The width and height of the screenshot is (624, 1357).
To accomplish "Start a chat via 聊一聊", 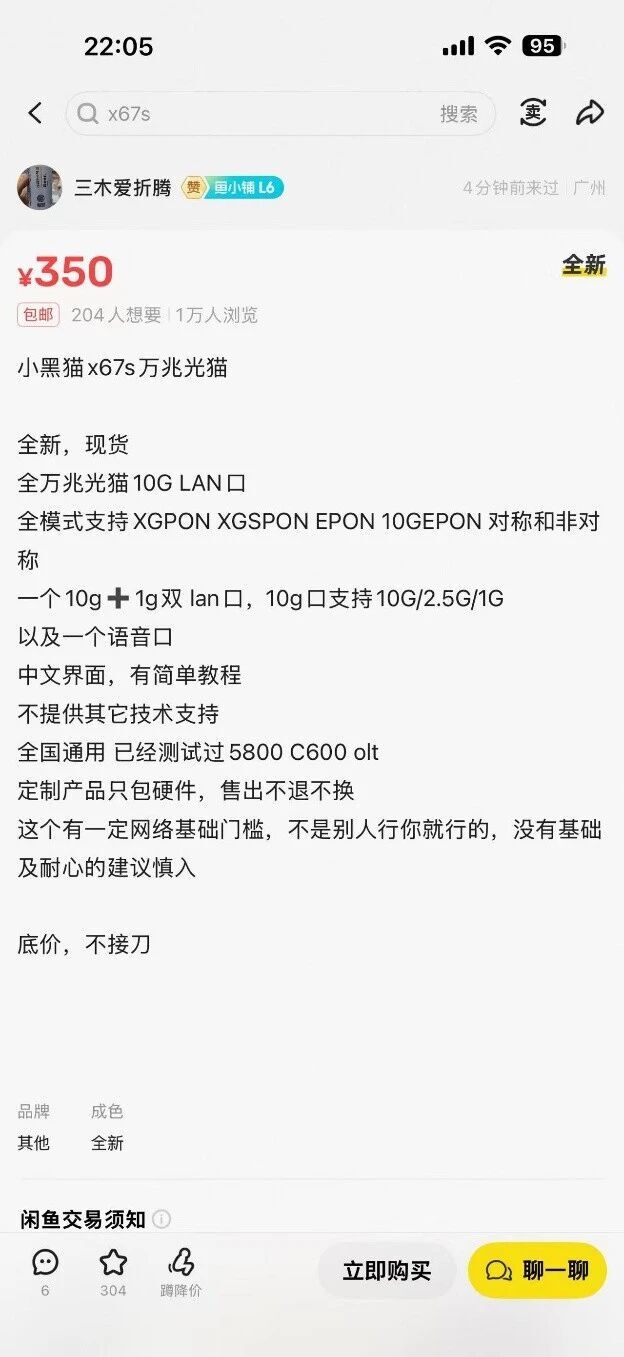I will 537,1271.
